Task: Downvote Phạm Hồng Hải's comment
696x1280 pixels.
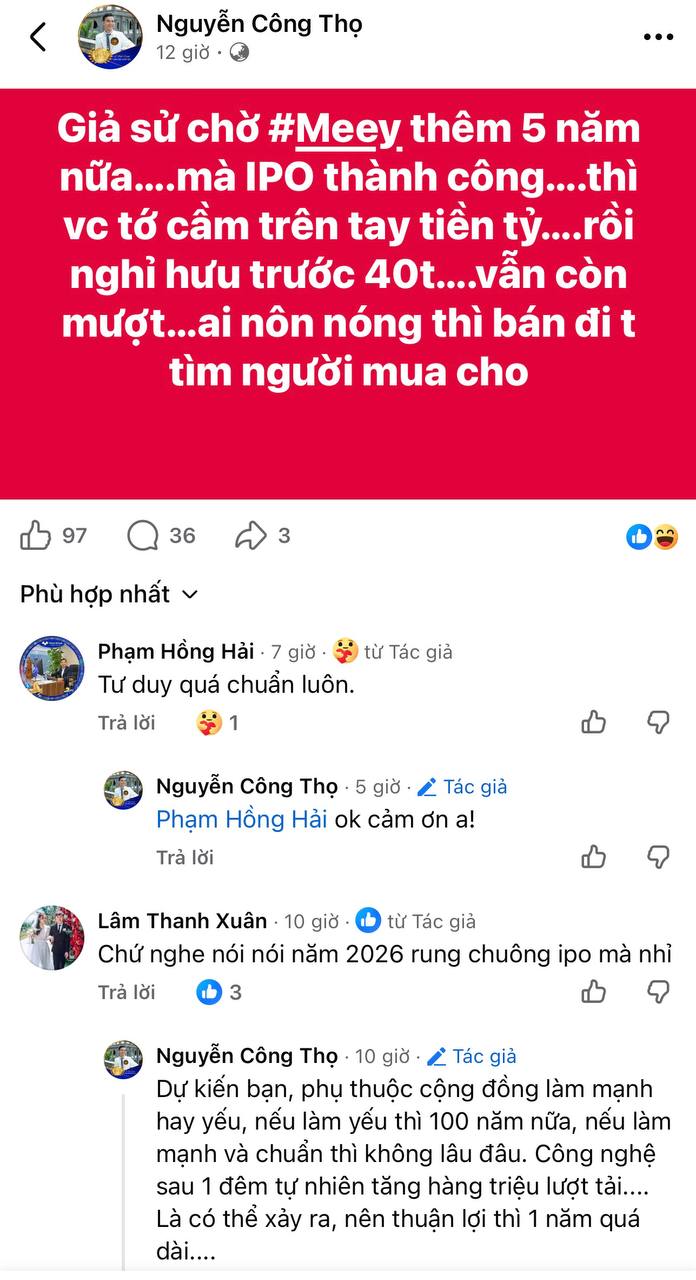Action: pos(658,722)
